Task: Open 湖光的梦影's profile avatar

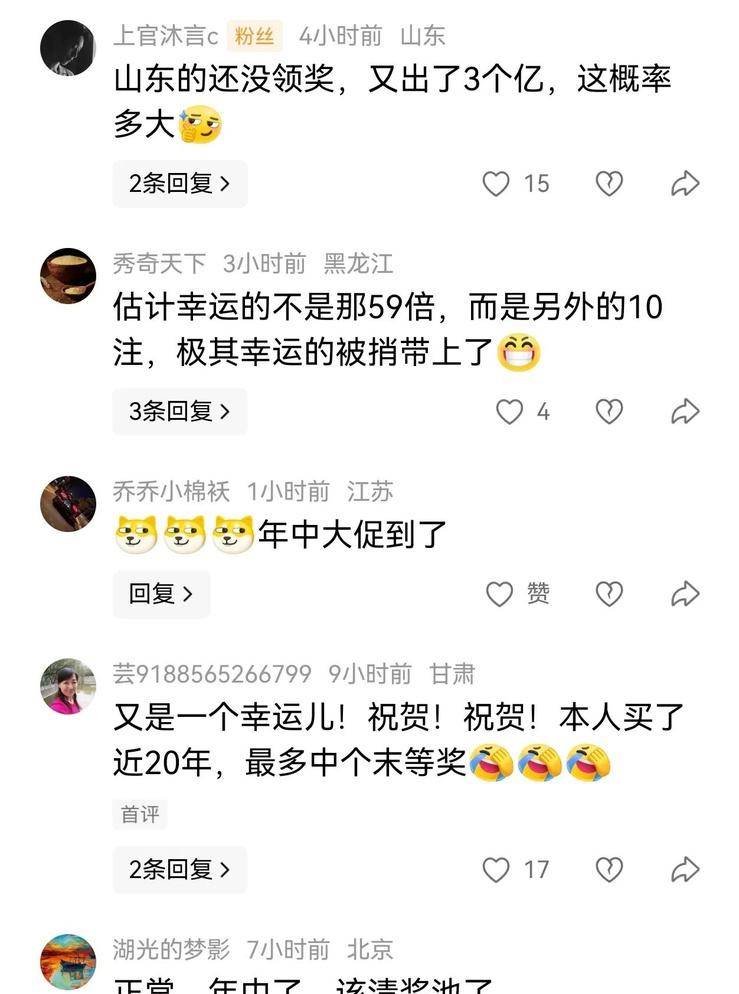Action: click(x=68, y=961)
